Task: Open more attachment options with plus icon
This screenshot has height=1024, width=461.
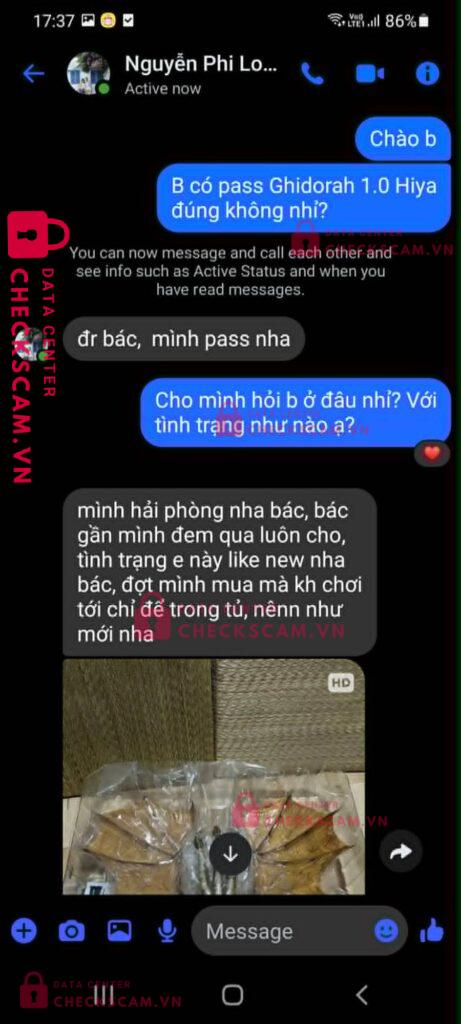Action: tap(24, 930)
